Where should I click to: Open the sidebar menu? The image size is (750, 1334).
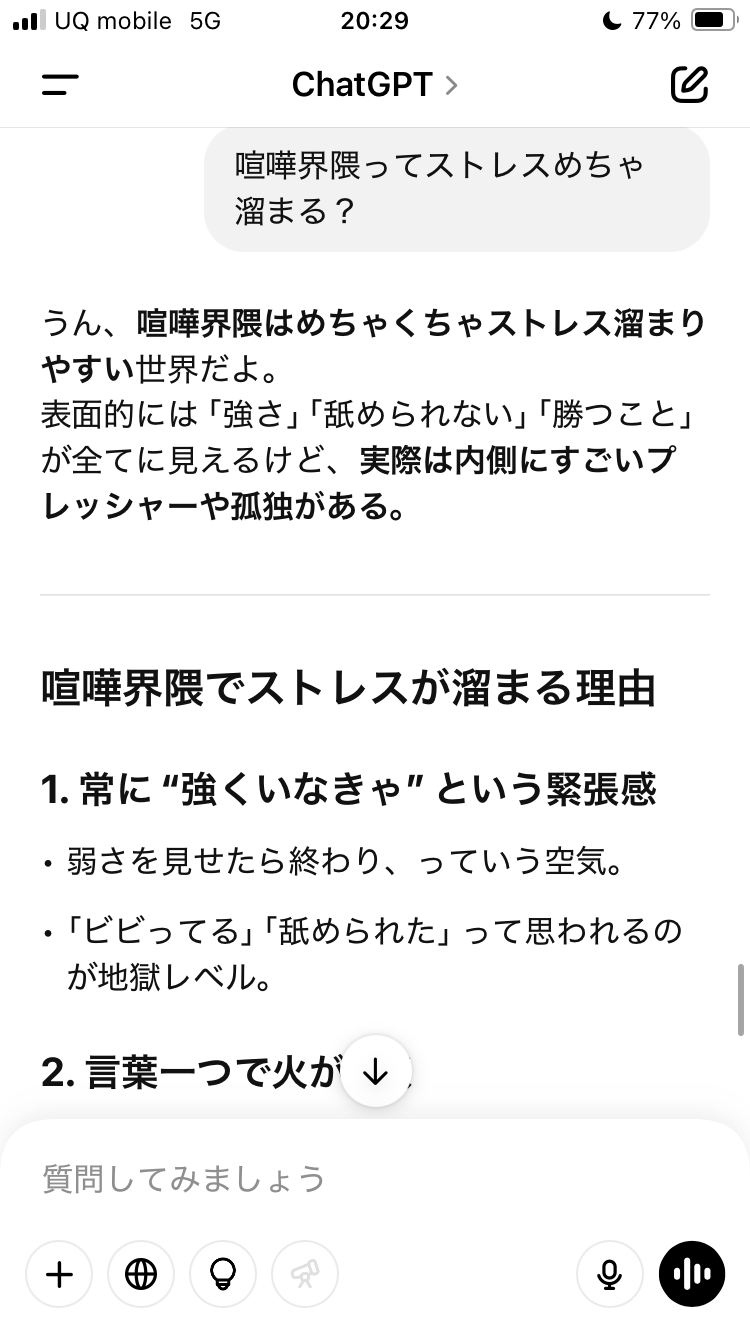pyautogui.click(x=60, y=85)
